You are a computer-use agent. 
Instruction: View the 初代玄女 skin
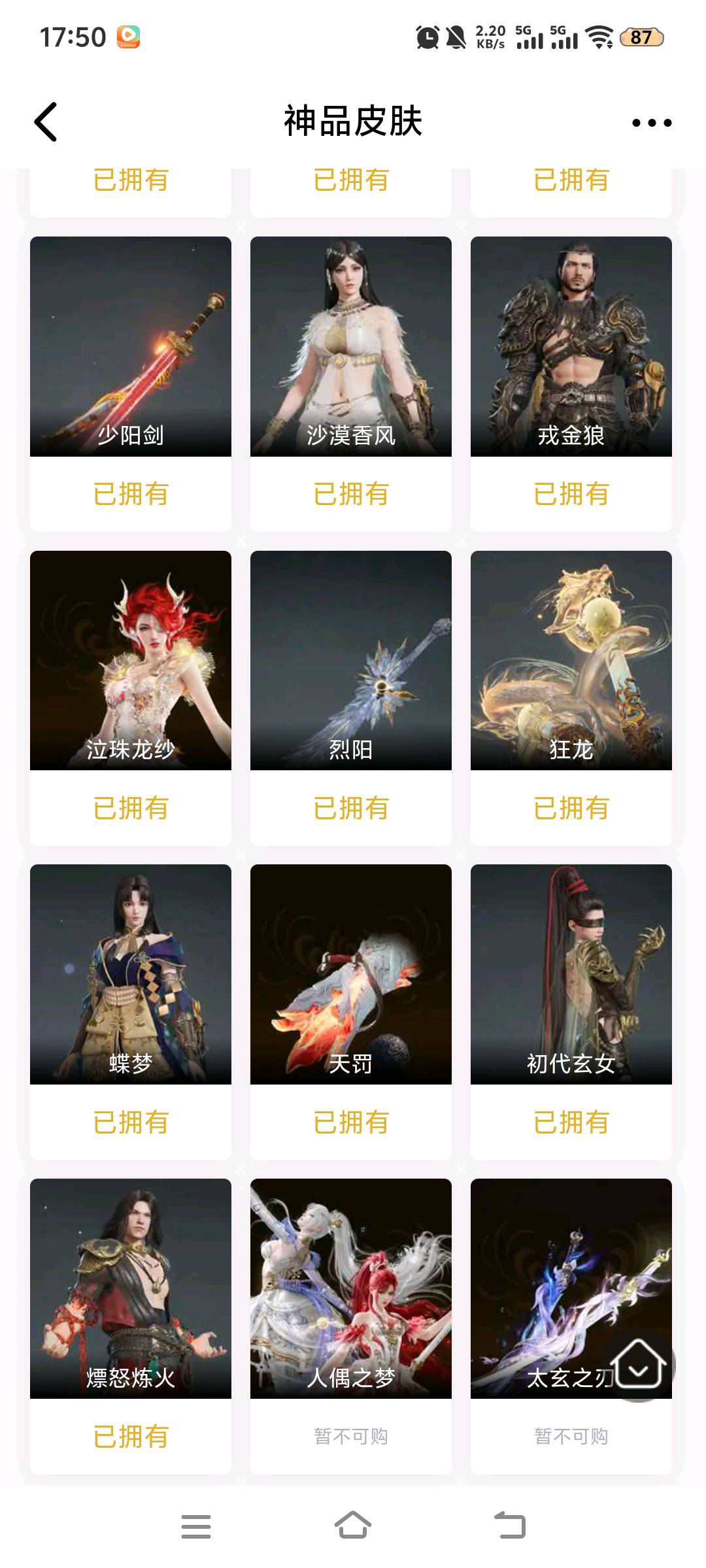[x=571, y=973]
